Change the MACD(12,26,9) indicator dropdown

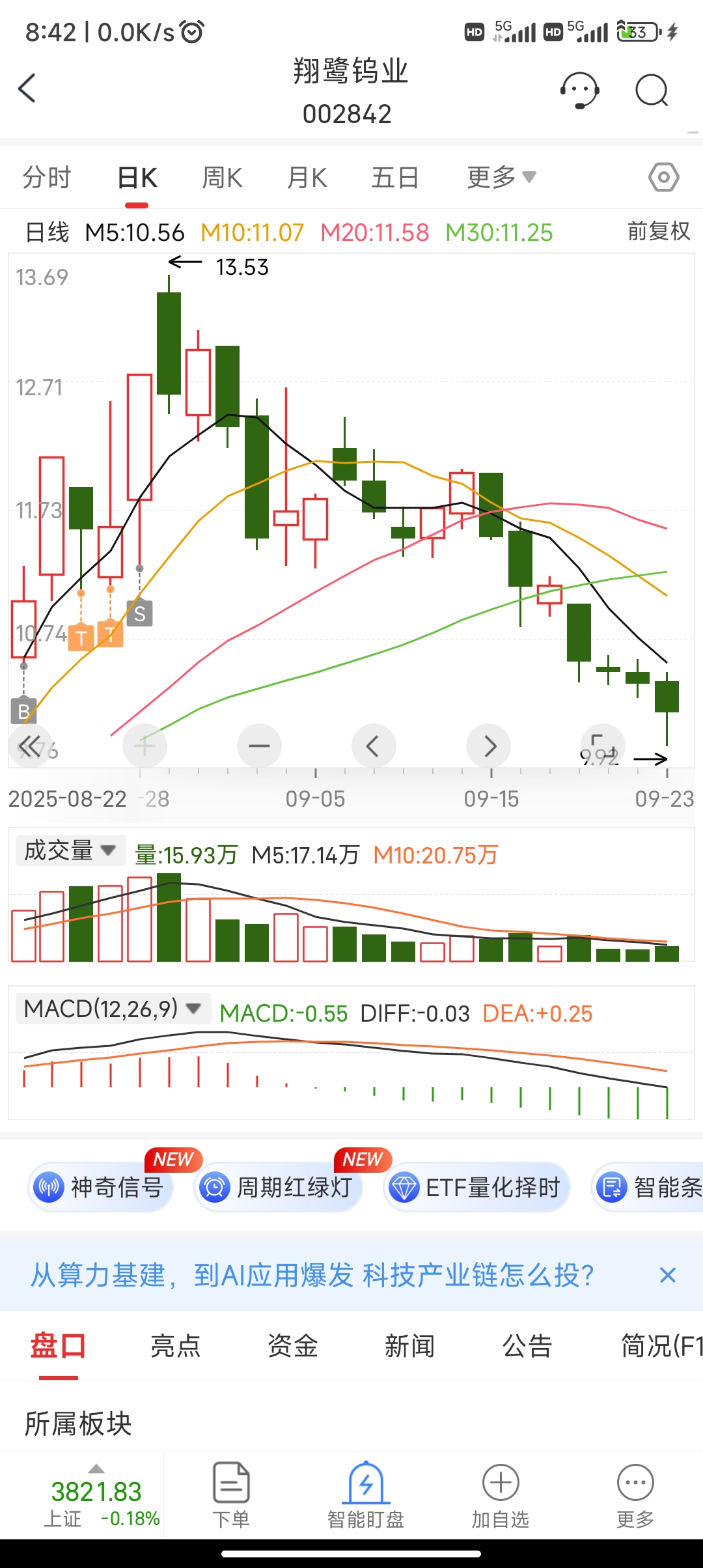pos(113,1009)
